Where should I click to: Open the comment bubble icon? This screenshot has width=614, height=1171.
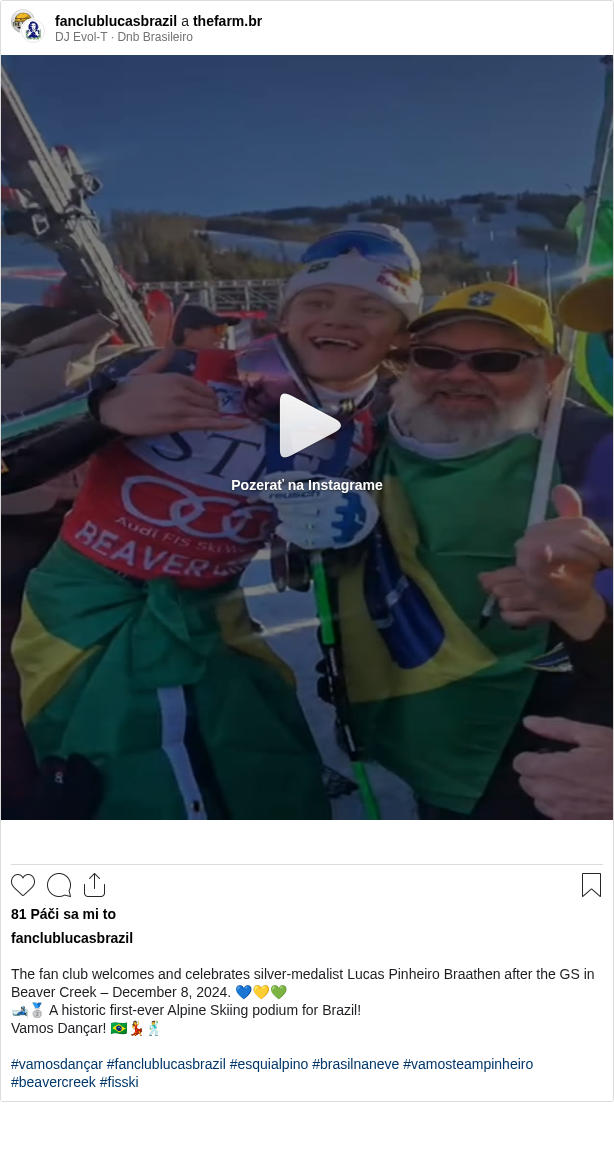[x=59, y=885]
